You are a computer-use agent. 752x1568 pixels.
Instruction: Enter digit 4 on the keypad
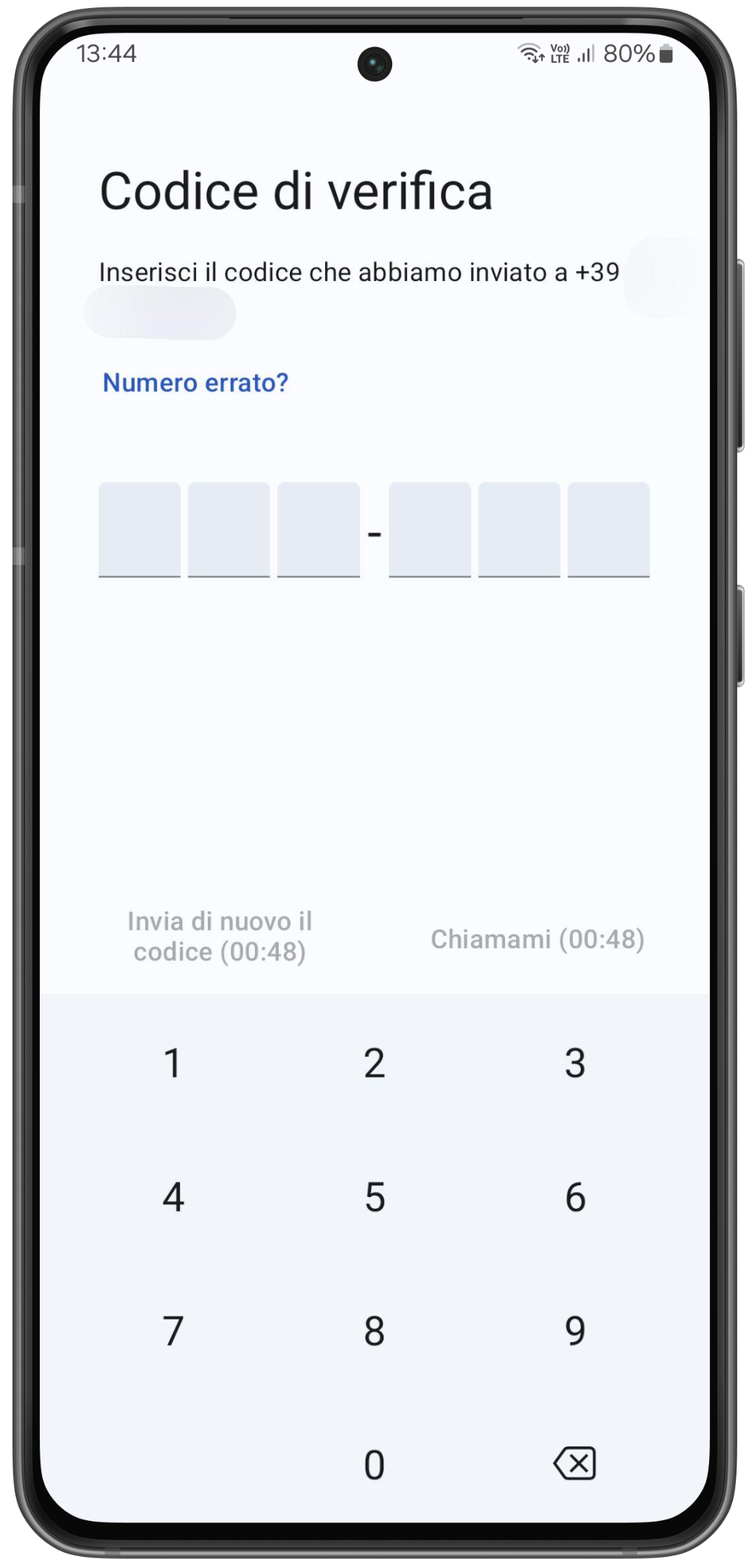coord(173,1197)
